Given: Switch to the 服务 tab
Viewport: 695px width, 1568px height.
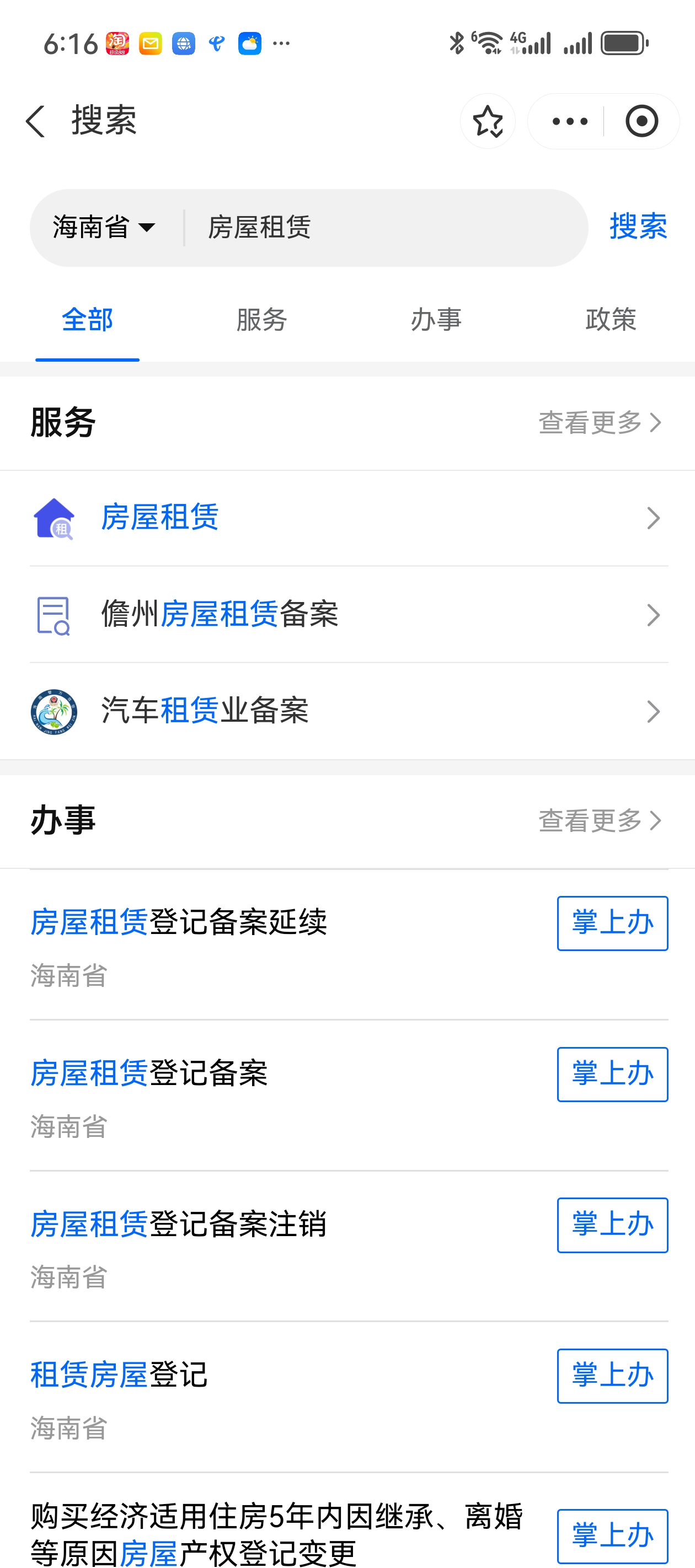Looking at the screenshot, I should 261,320.
